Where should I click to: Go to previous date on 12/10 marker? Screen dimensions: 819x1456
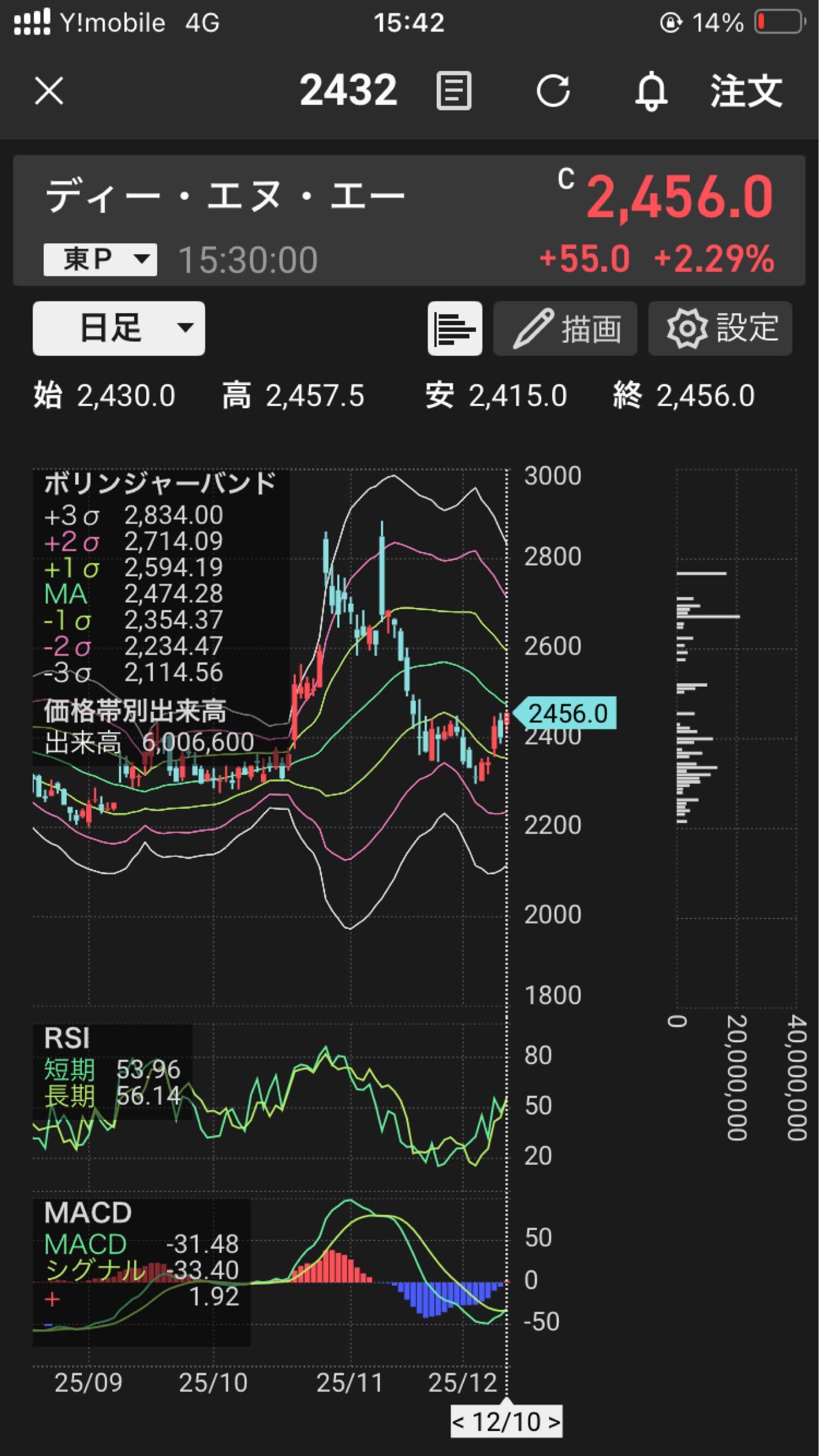pos(459,1421)
